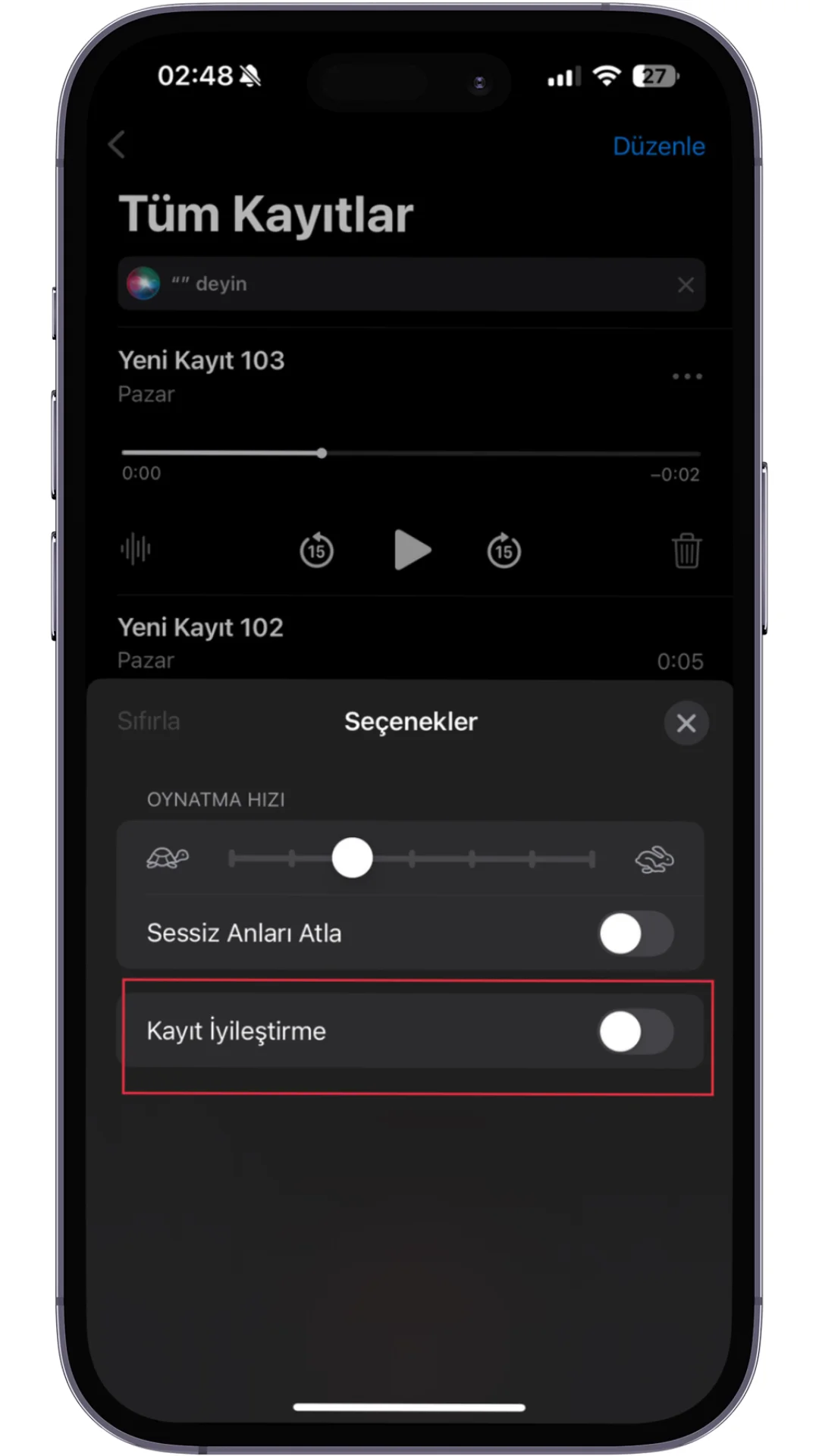Toggle Sessiz Anları Atla switch
This screenshot has height=1456, width=819.
click(635, 934)
